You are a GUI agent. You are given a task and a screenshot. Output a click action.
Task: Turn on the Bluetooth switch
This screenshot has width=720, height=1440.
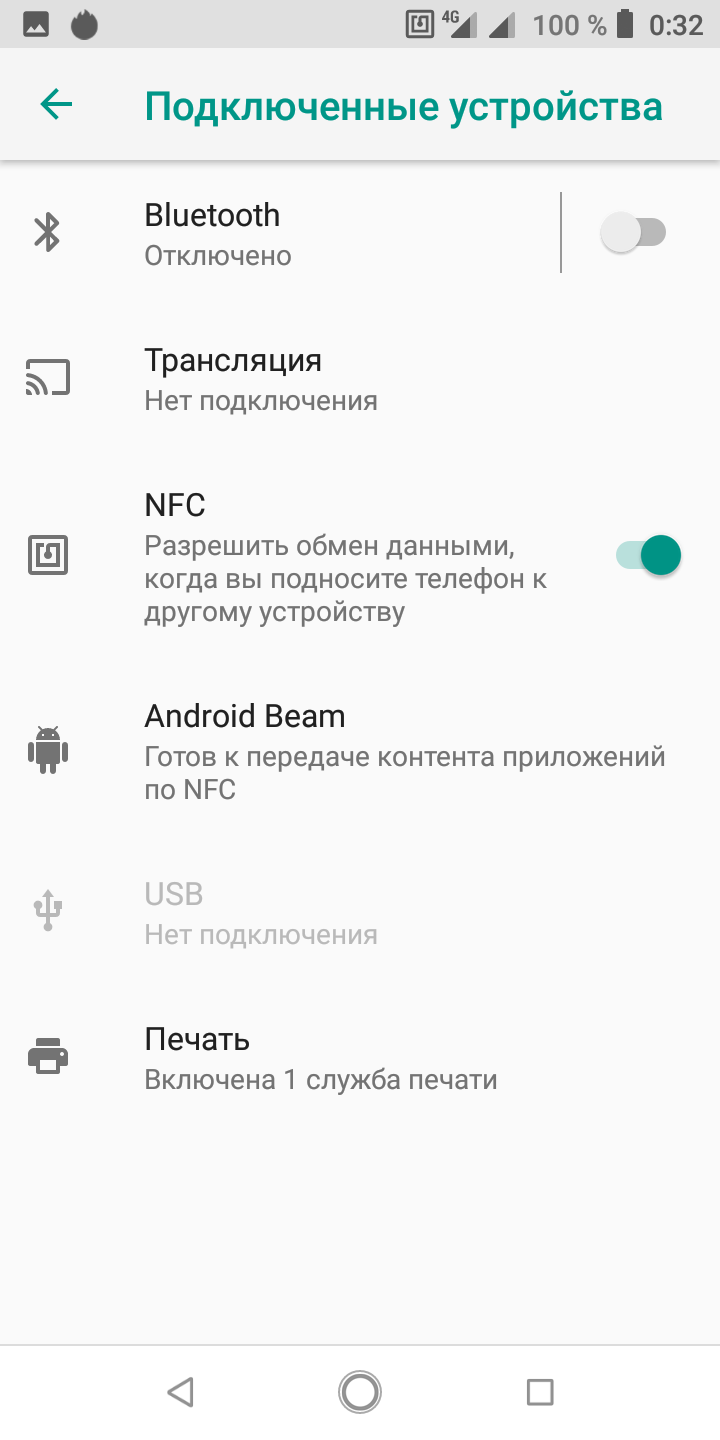click(634, 233)
